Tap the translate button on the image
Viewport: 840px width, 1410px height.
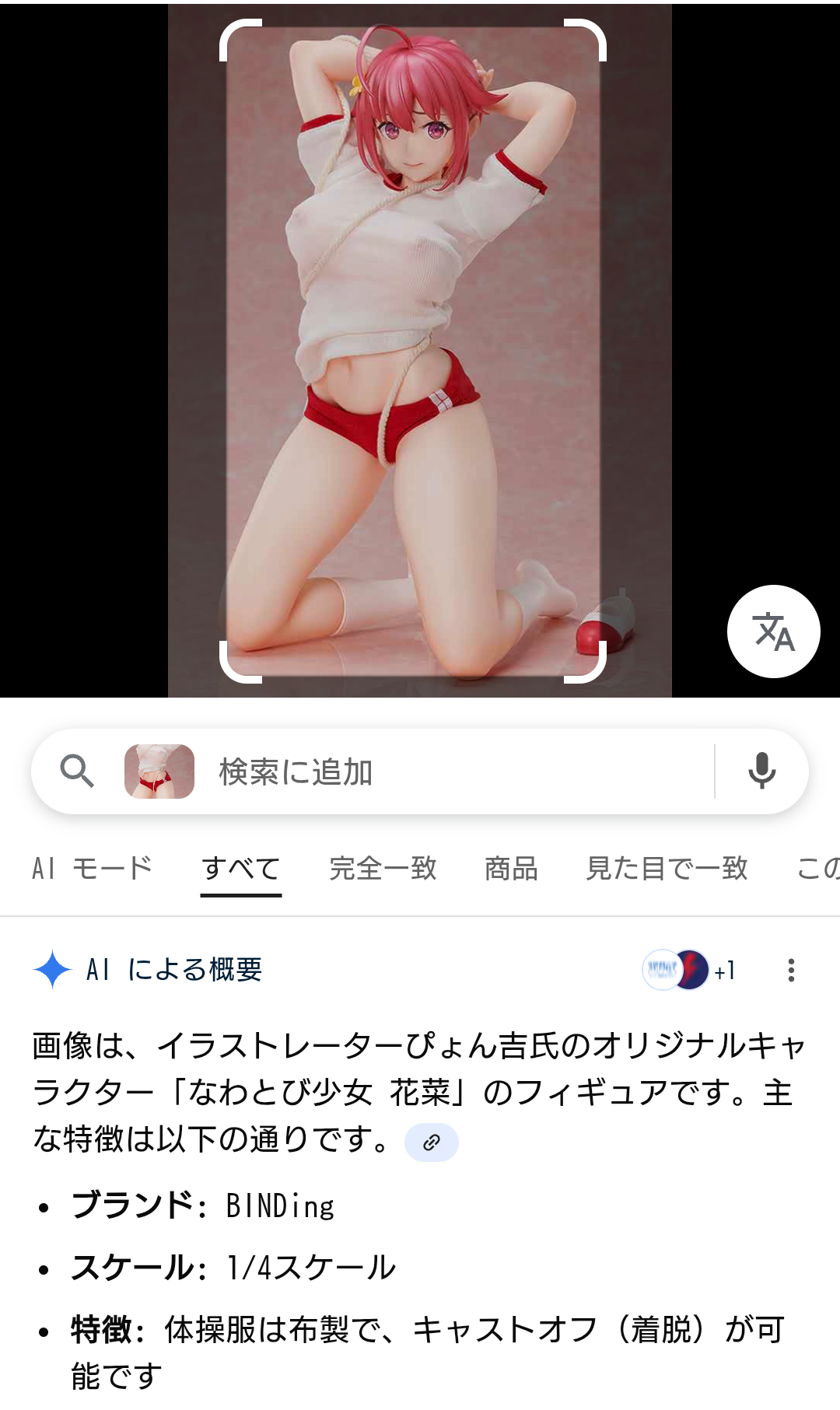(773, 632)
